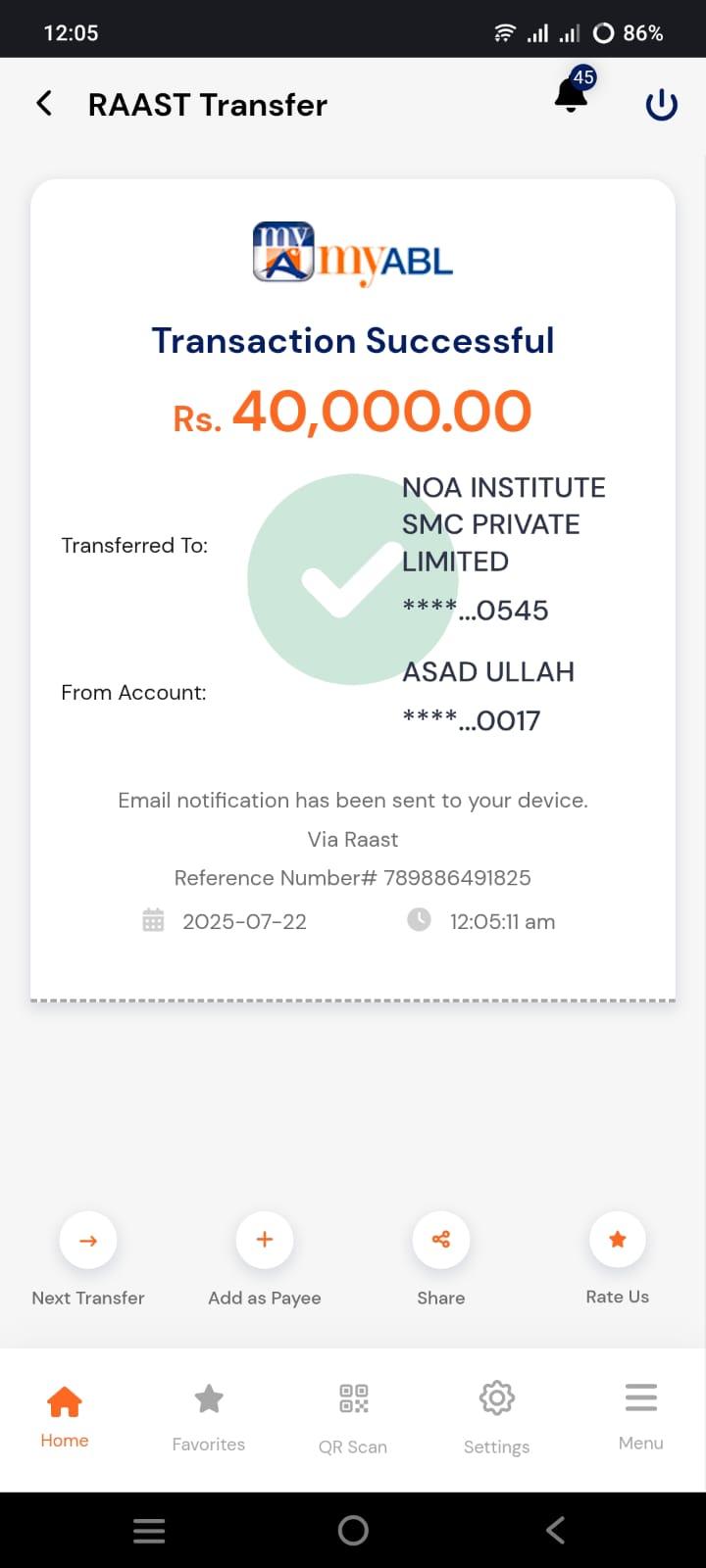Open the notifications bell

pos(572,95)
